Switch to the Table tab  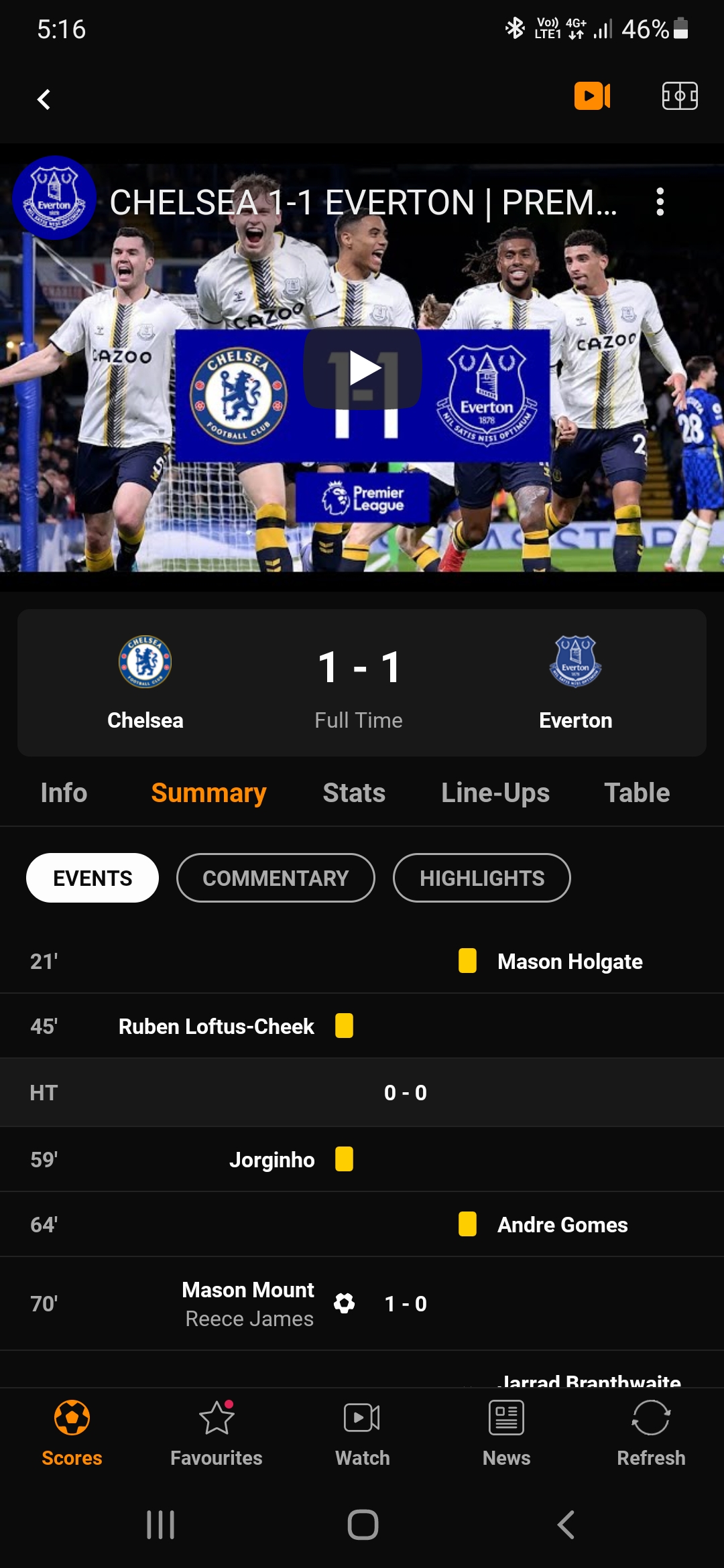tap(637, 793)
